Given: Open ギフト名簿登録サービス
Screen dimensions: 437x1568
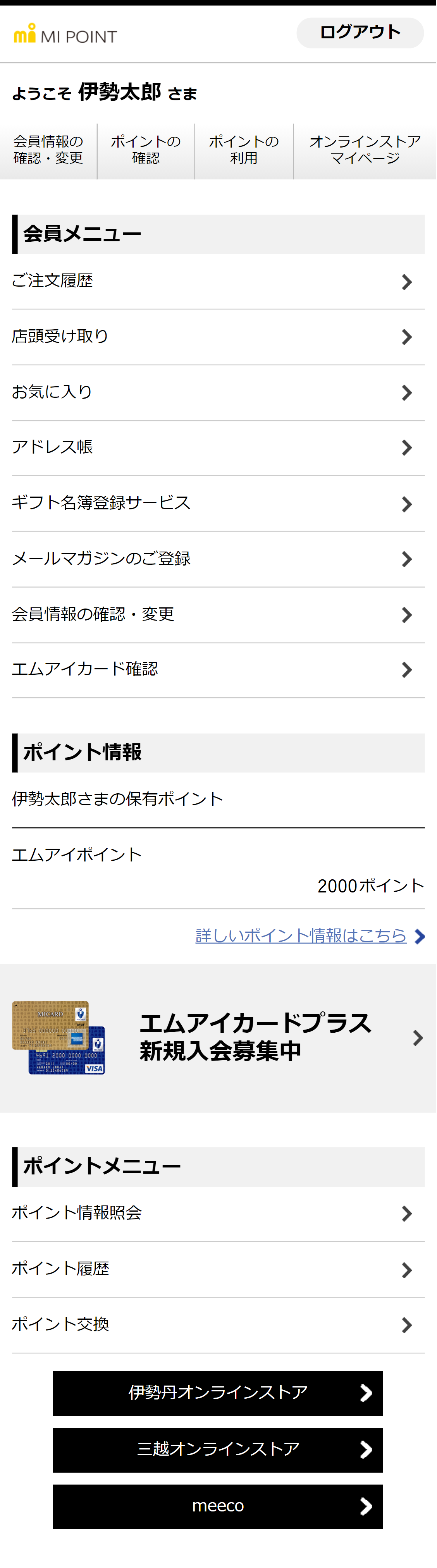Looking at the screenshot, I should 218,504.
